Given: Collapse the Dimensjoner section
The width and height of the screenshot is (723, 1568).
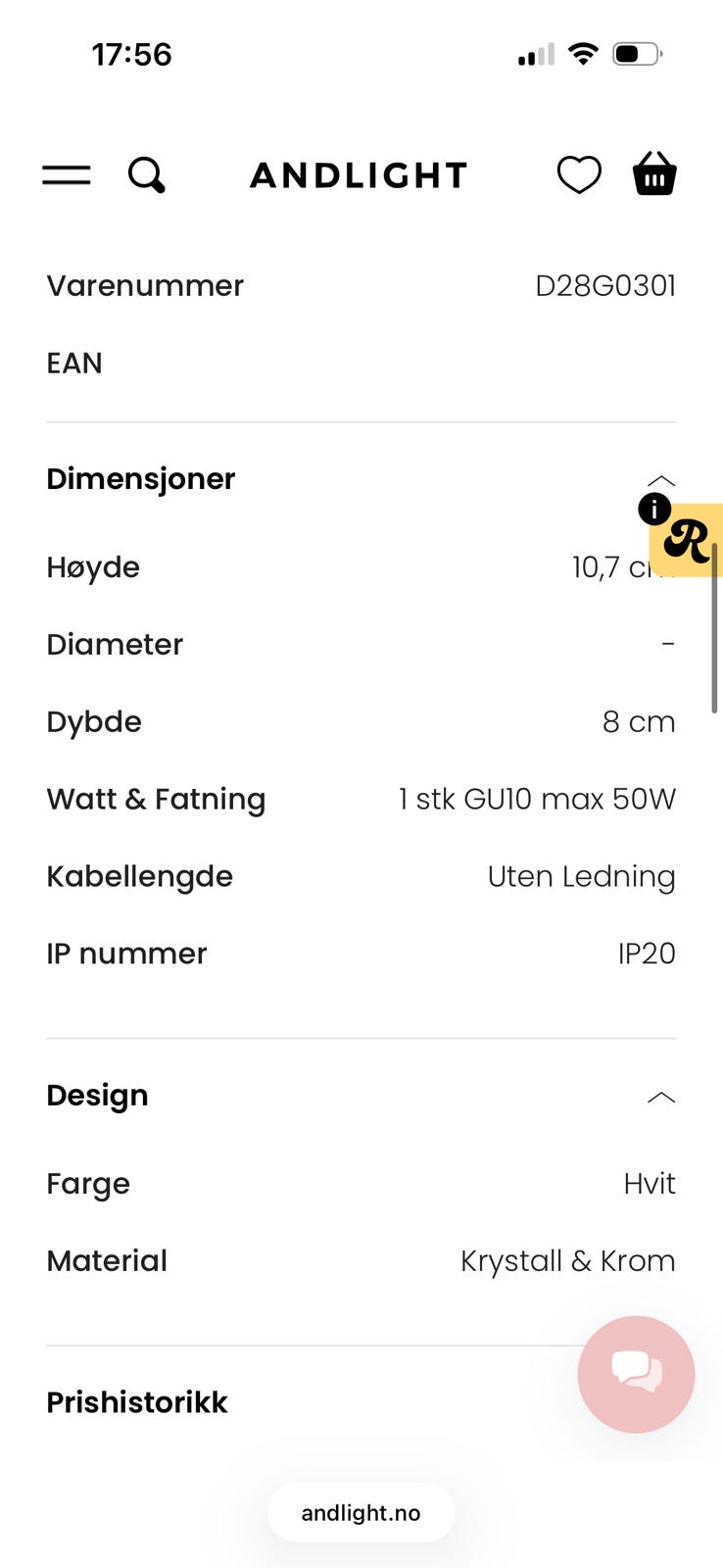Looking at the screenshot, I should pos(662,479).
